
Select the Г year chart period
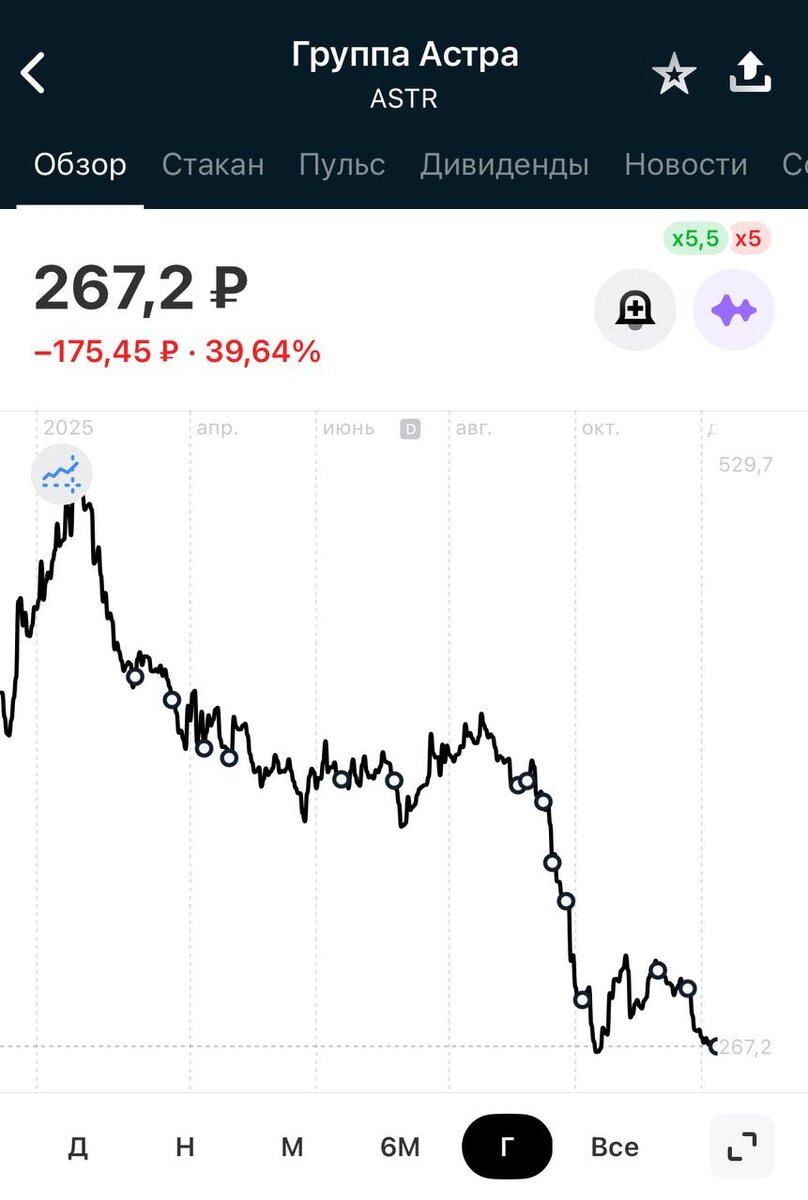507,1146
